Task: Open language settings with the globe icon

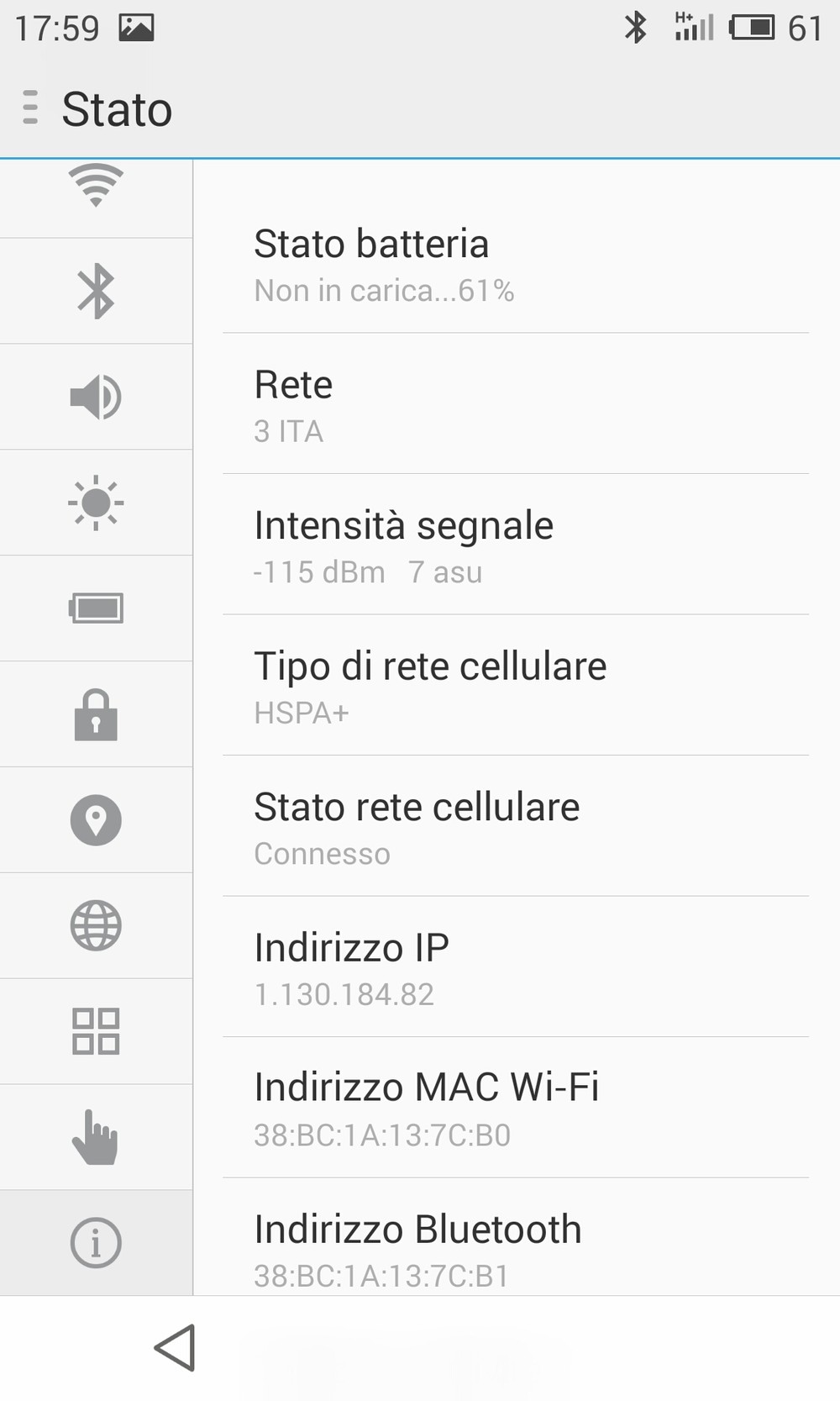Action: 96,926
